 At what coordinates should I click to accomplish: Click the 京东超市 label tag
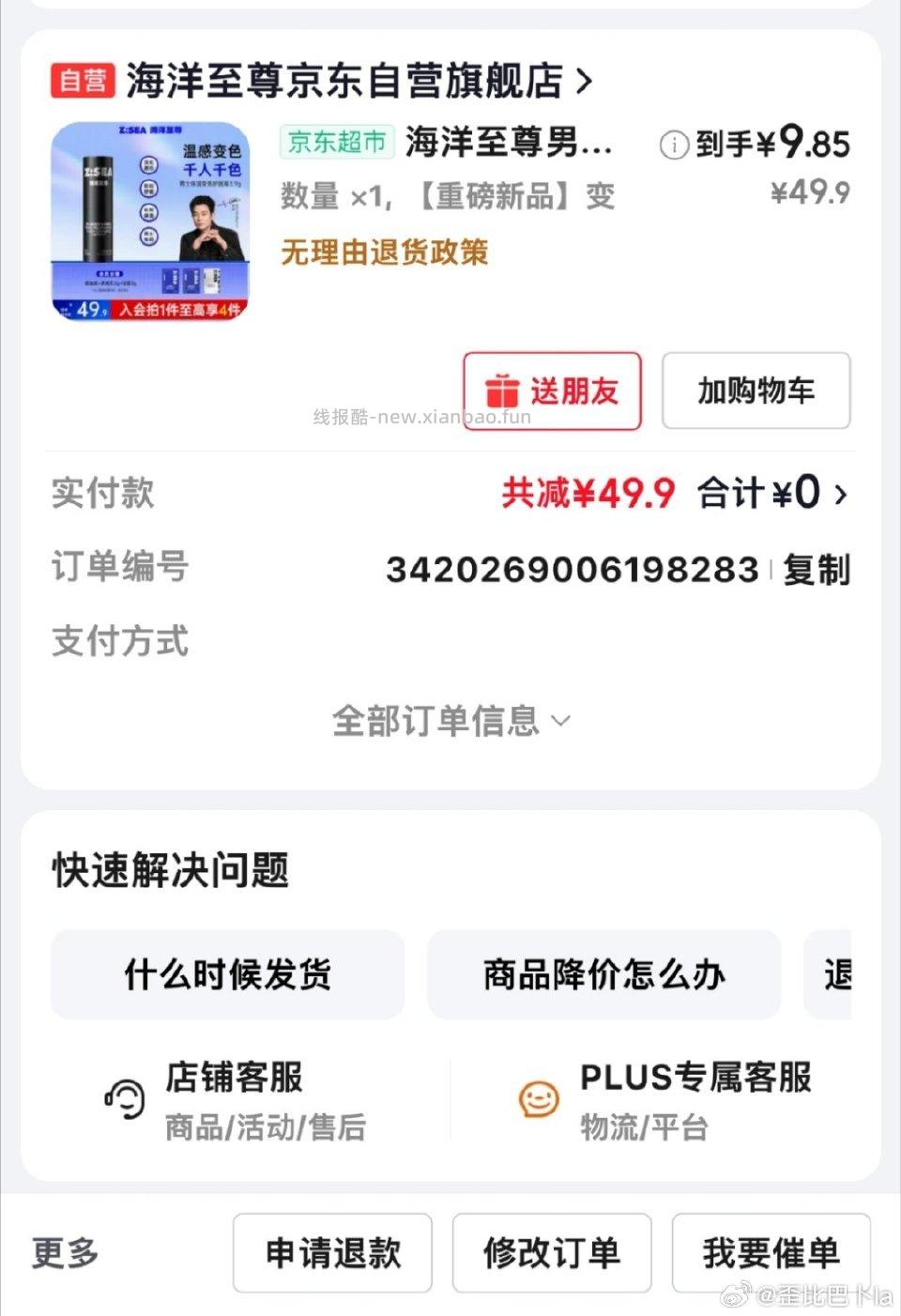click(x=335, y=144)
